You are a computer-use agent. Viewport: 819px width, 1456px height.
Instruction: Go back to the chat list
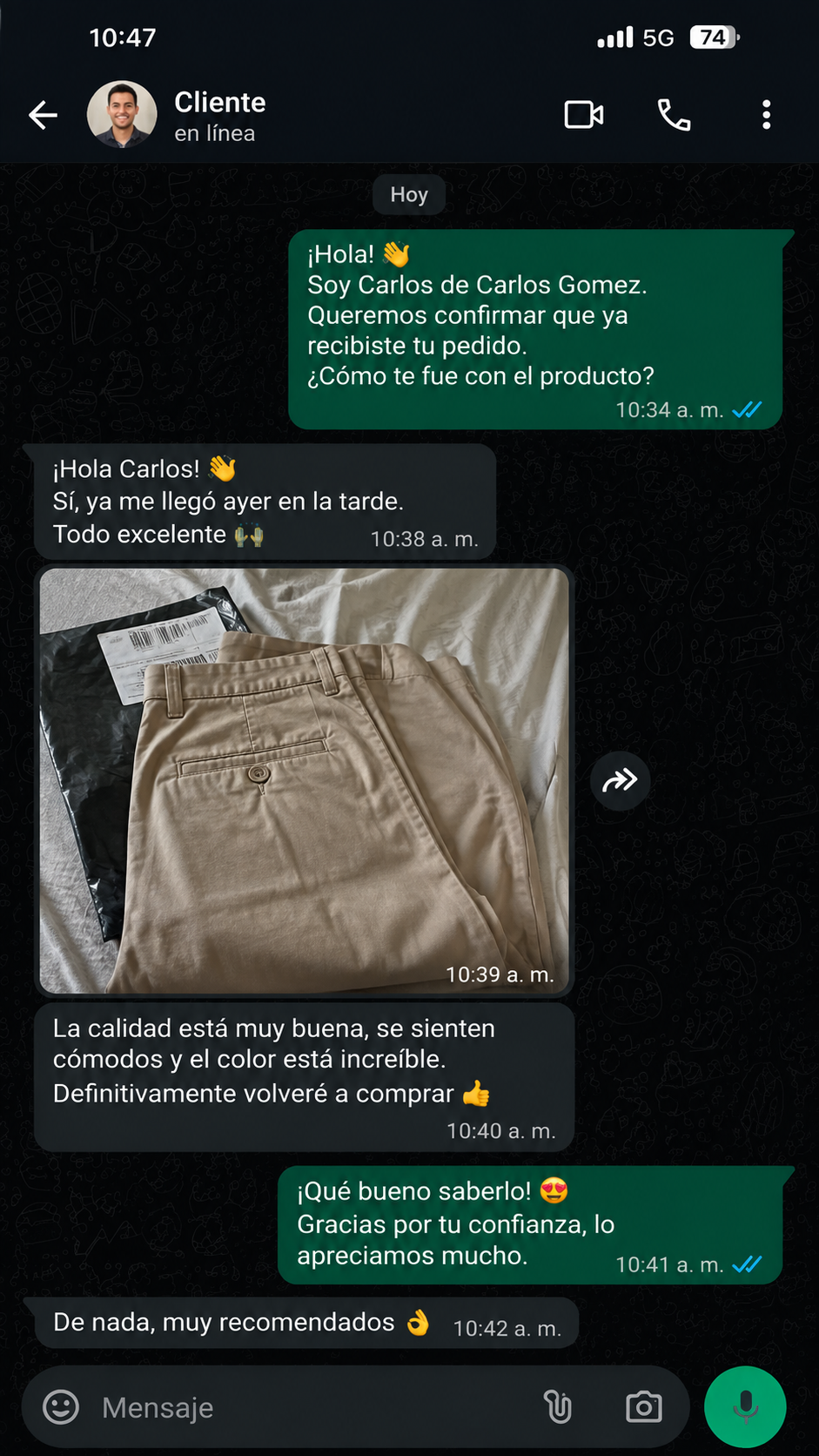[43, 115]
